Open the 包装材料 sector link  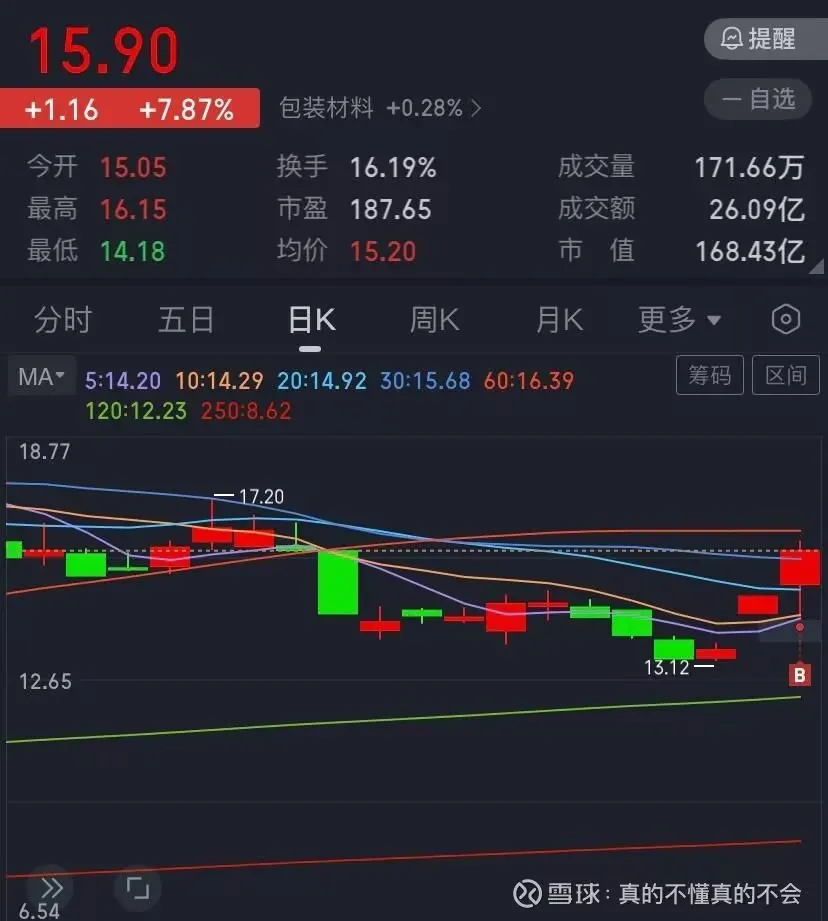pyautogui.click(x=380, y=108)
